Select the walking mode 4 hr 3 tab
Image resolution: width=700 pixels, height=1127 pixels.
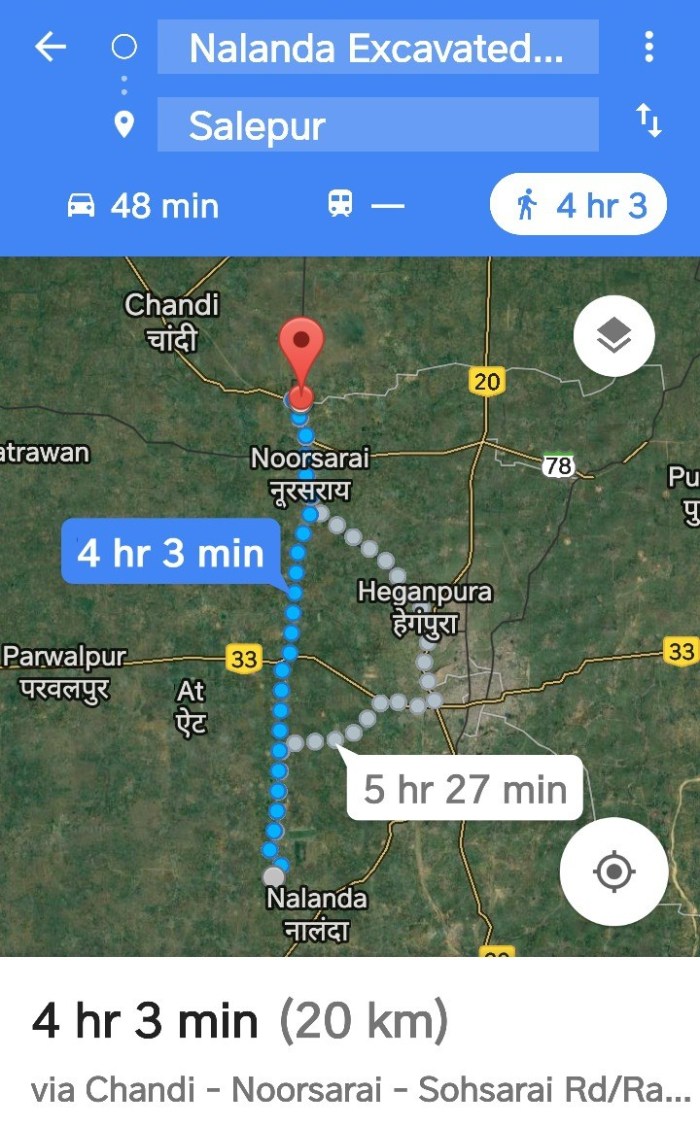(x=579, y=206)
